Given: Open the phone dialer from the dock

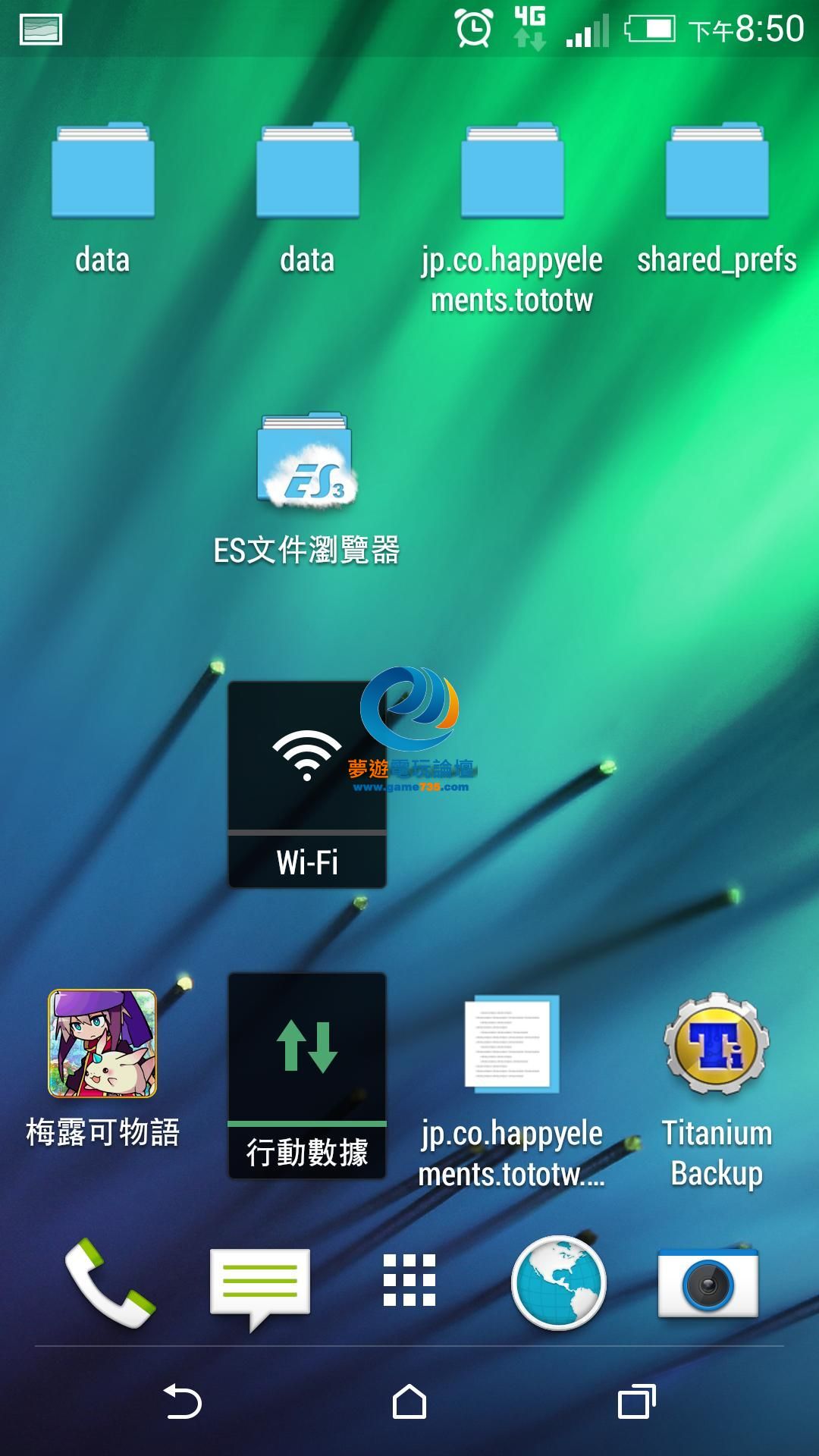Looking at the screenshot, I should tap(110, 1283).
